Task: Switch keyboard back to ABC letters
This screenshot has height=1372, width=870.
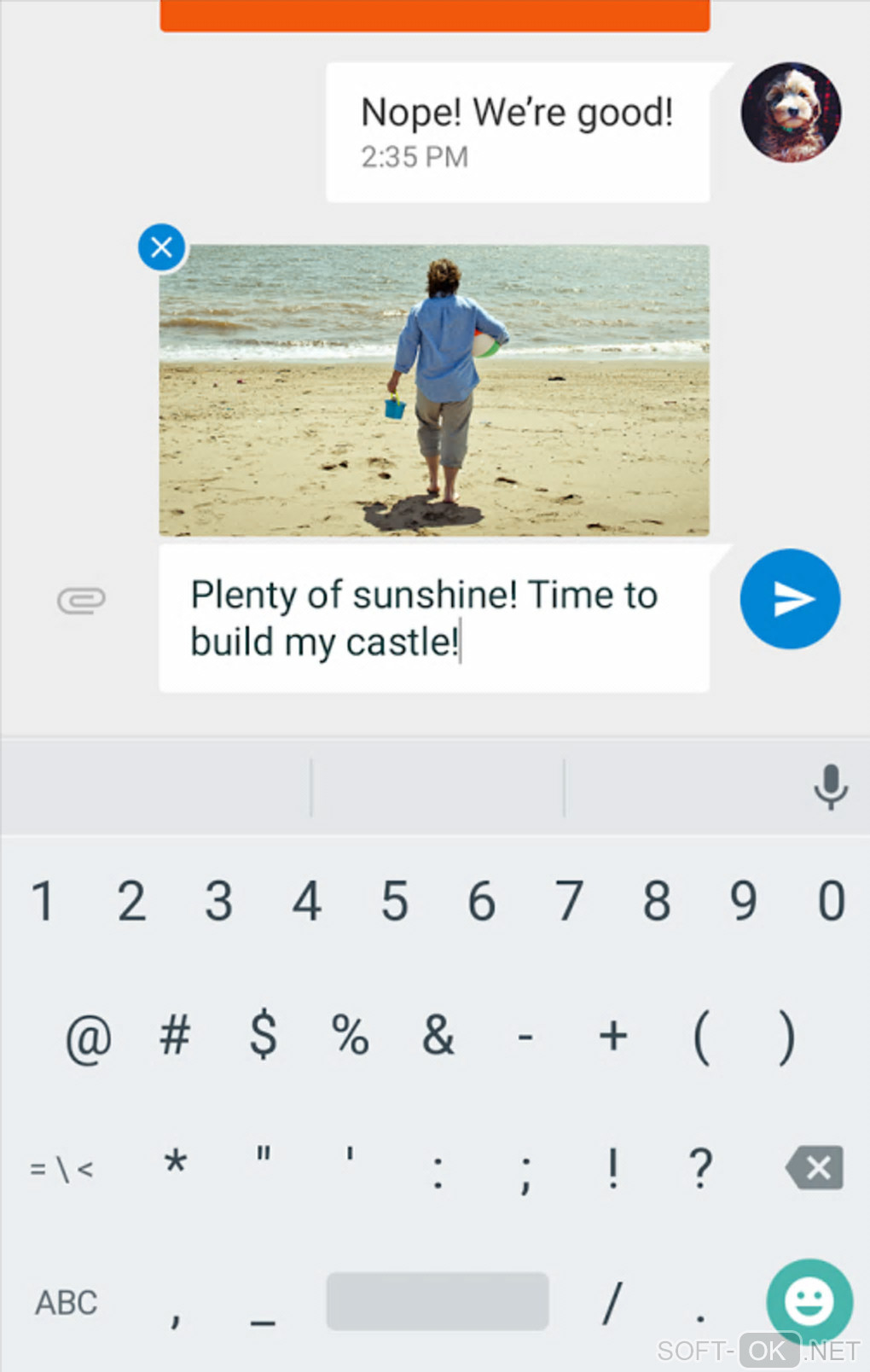Action: pos(67,1303)
